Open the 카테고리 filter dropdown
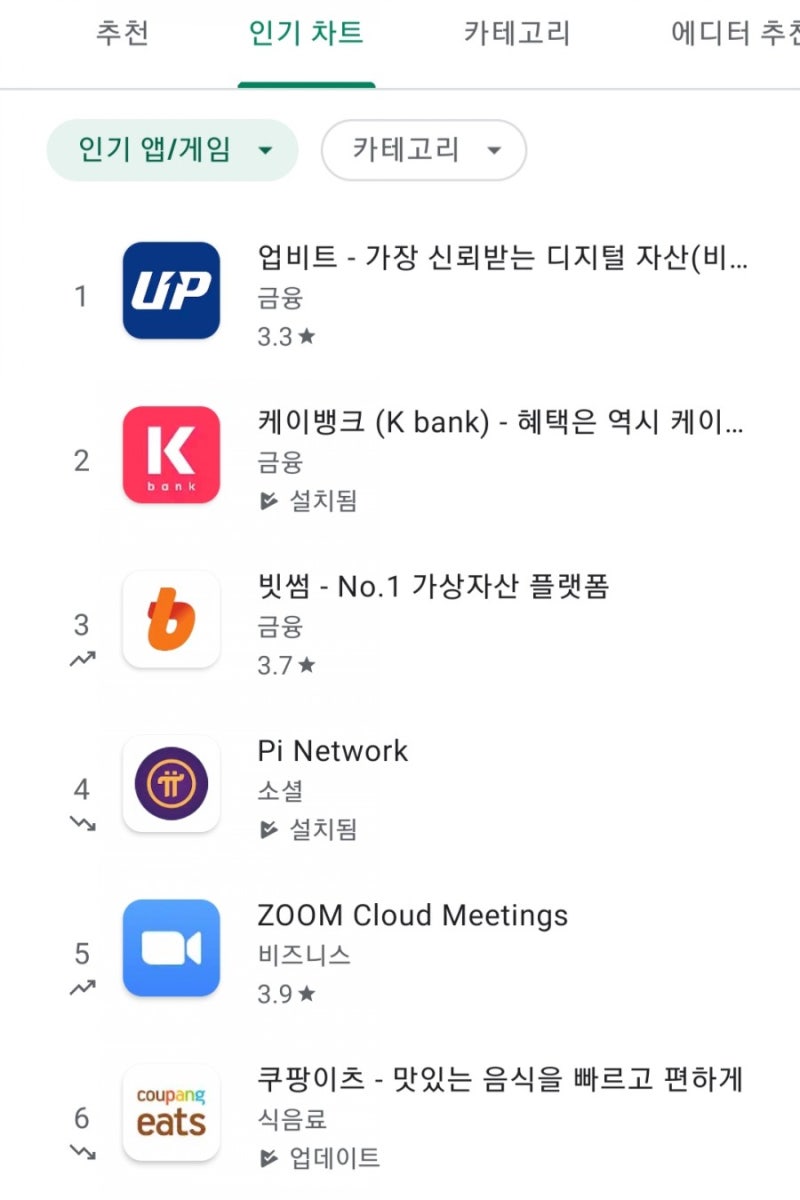 click(x=424, y=150)
